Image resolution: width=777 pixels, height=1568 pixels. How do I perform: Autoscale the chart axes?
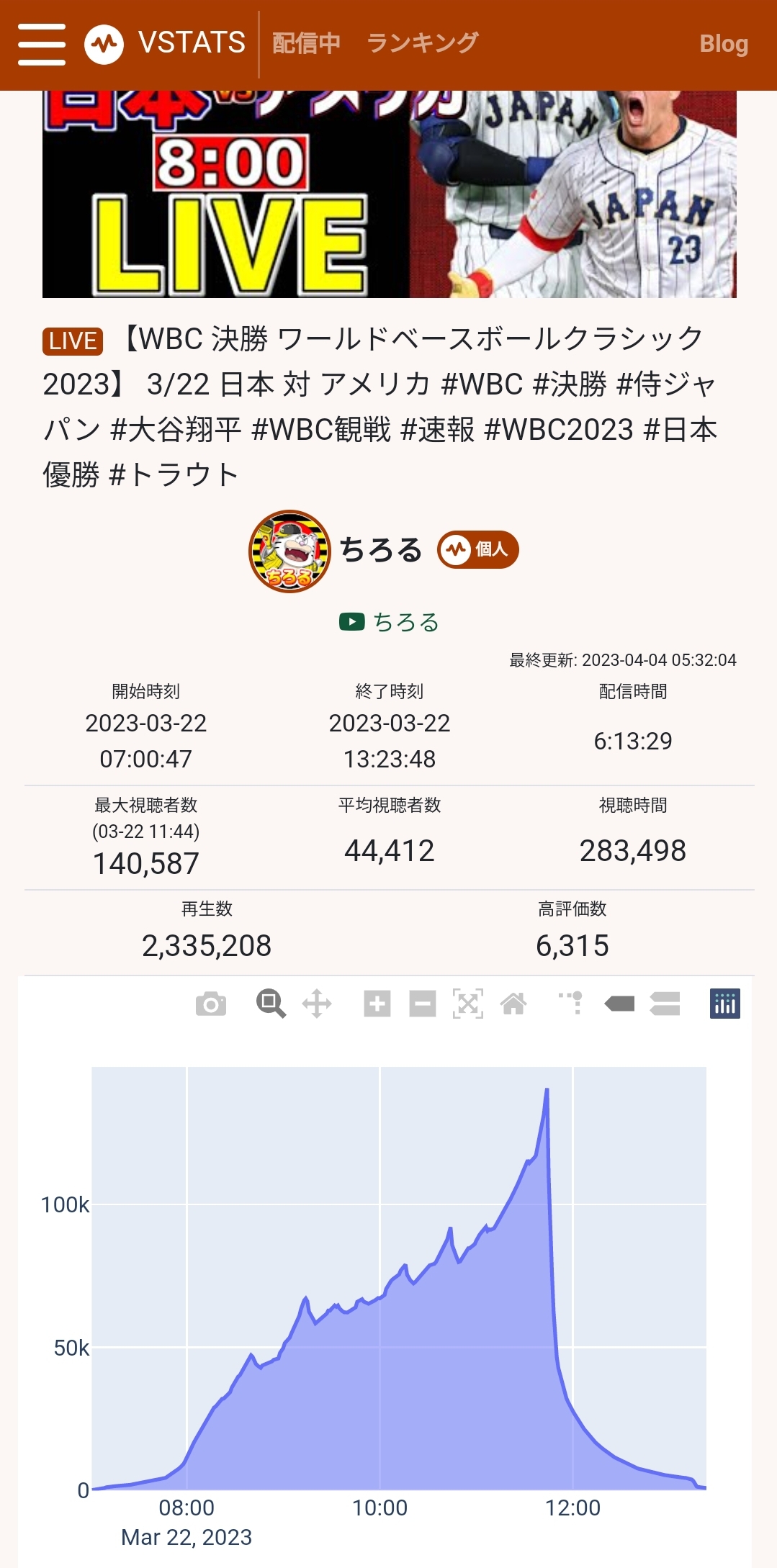[468, 1004]
